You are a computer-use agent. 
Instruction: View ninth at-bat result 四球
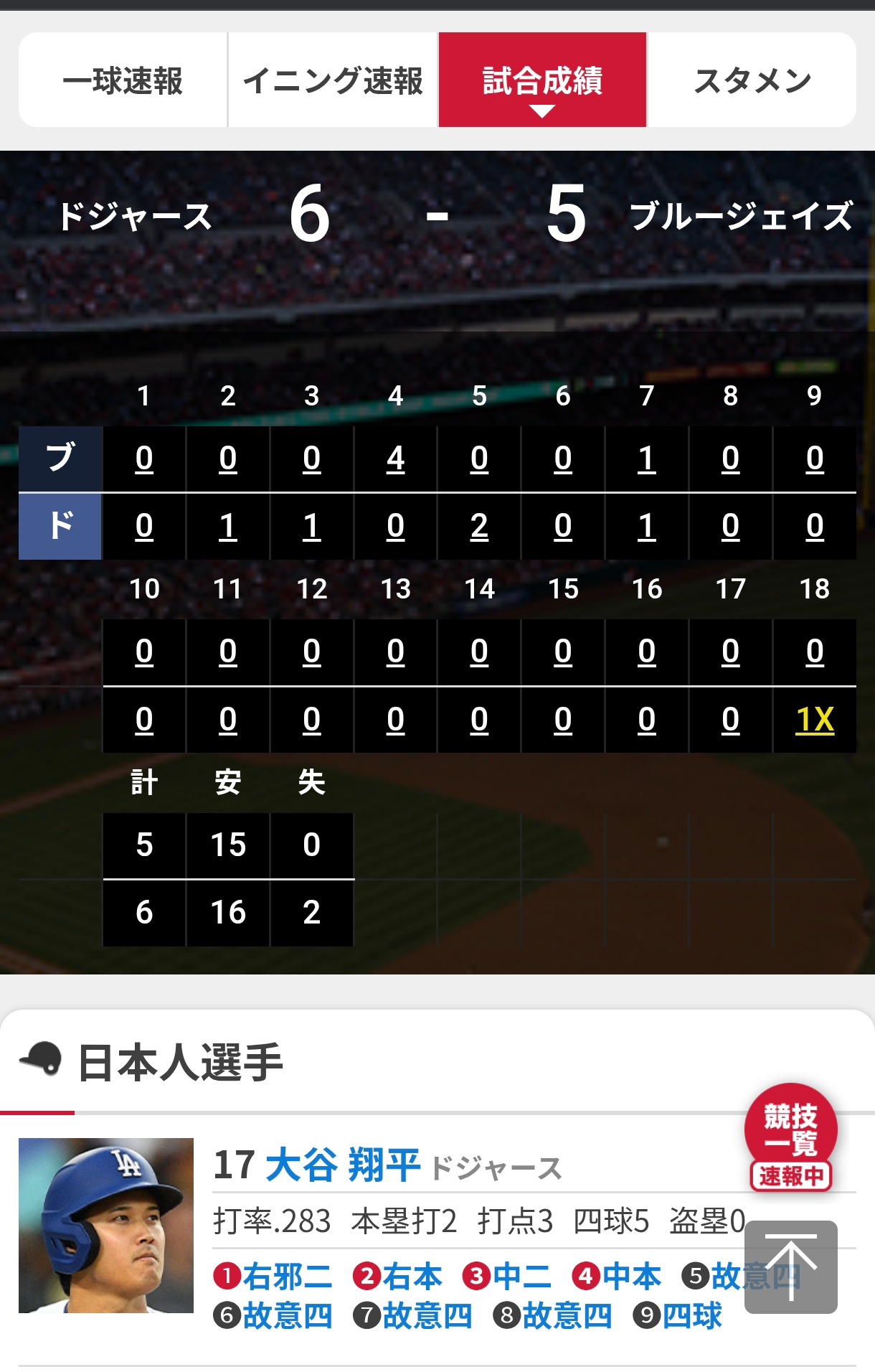pos(678,1316)
